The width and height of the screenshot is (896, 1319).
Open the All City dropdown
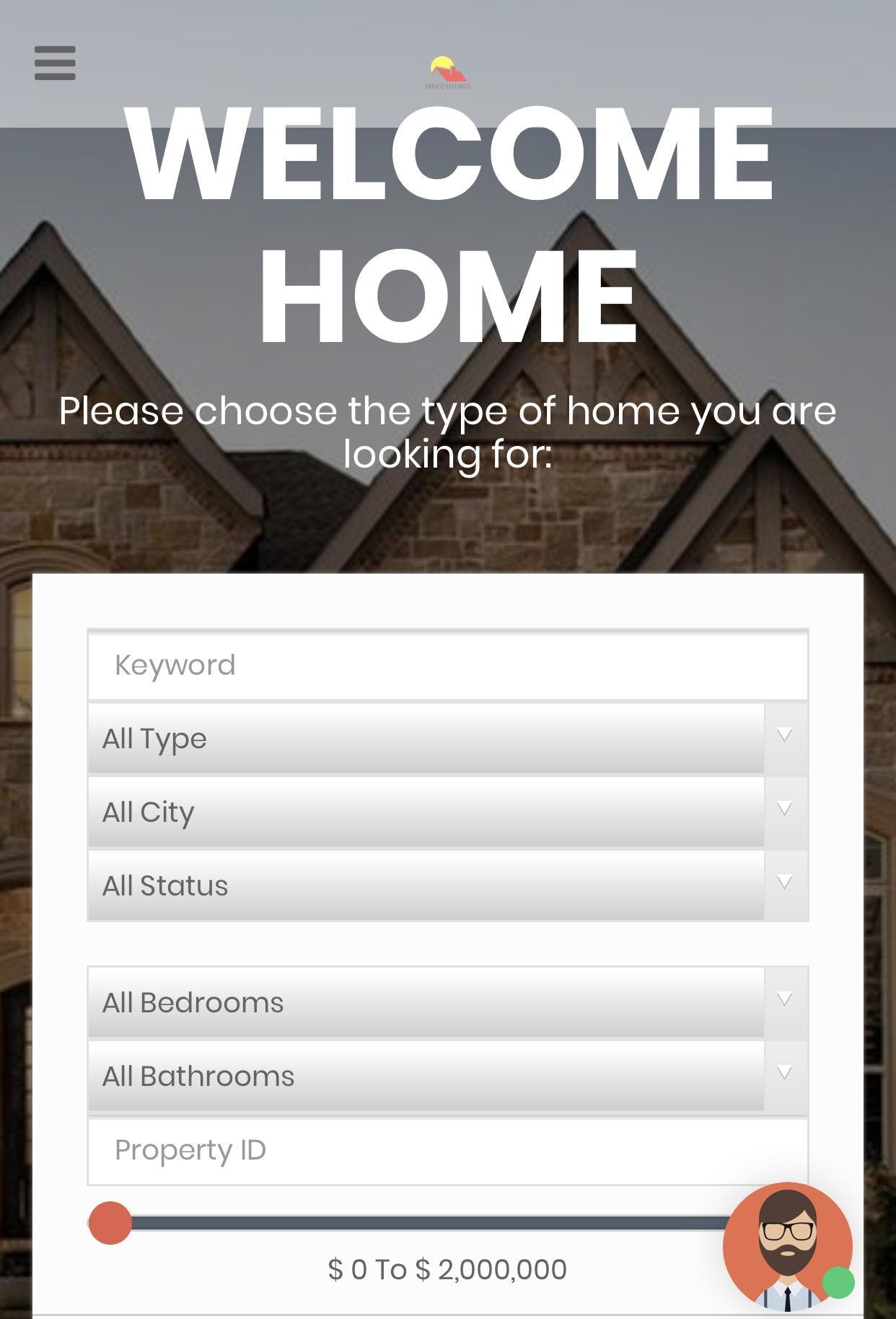(447, 812)
